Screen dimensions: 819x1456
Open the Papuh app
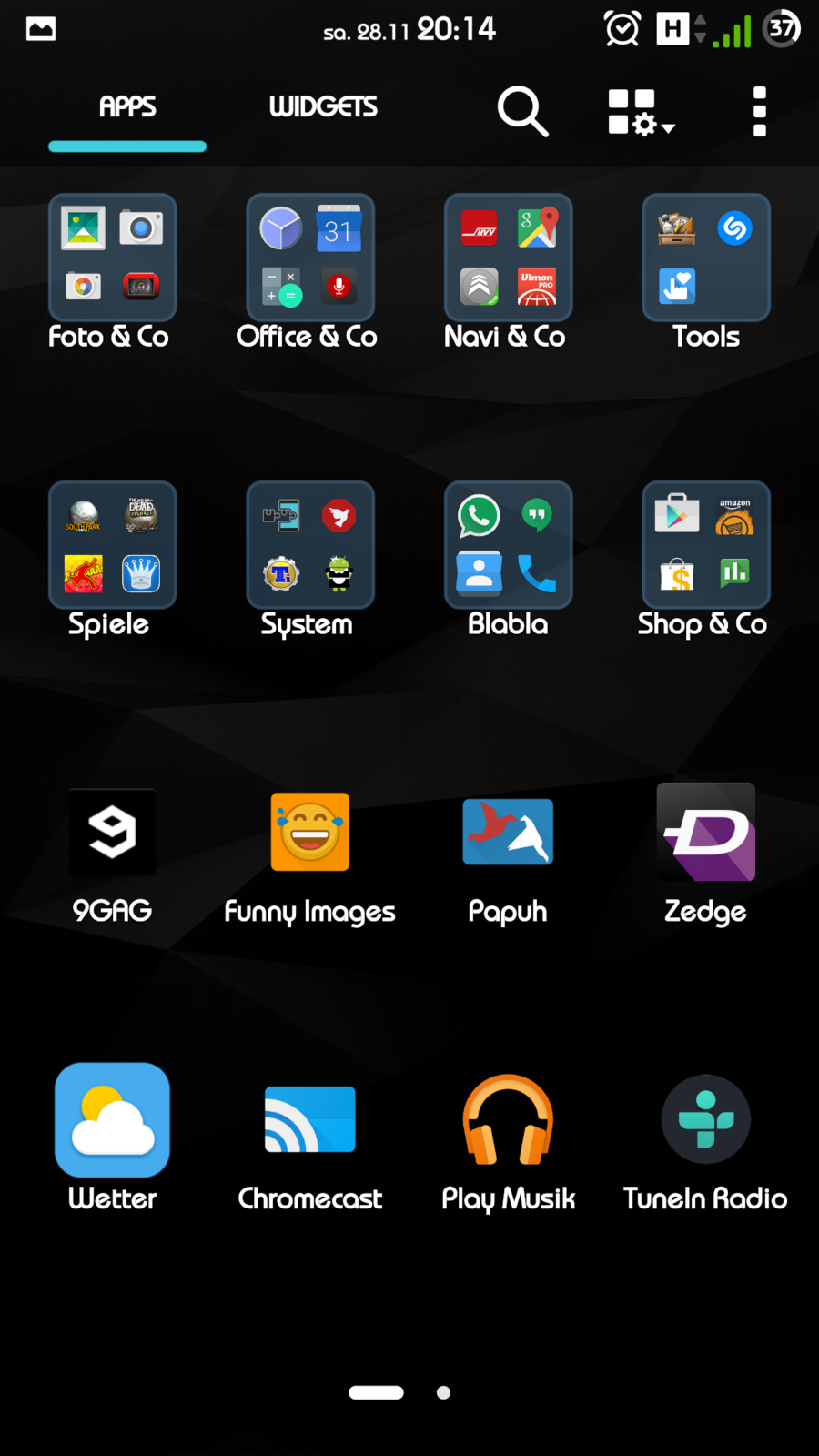(508, 833)
